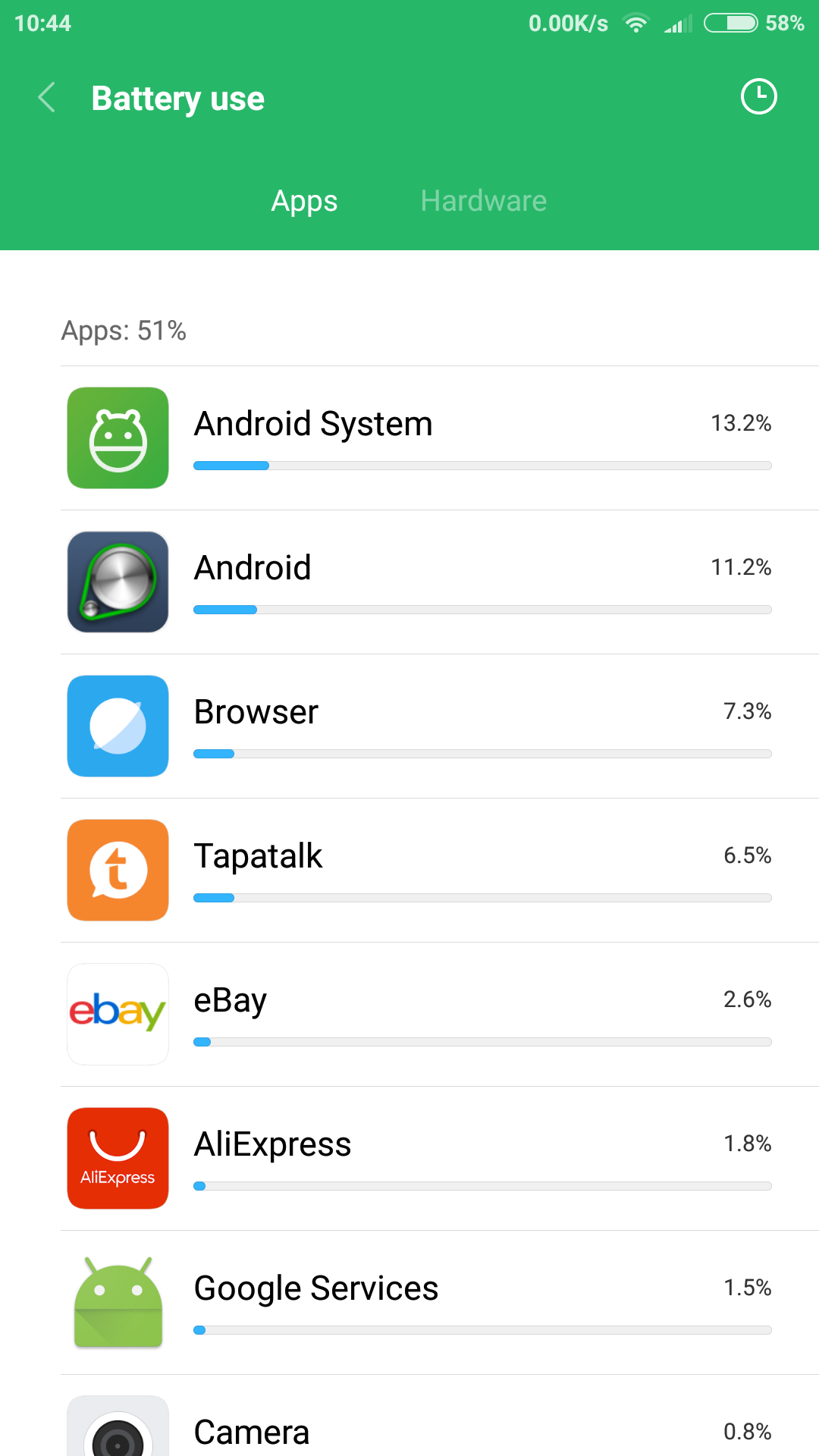Select the Apps tab

click(x=304, y=201)
